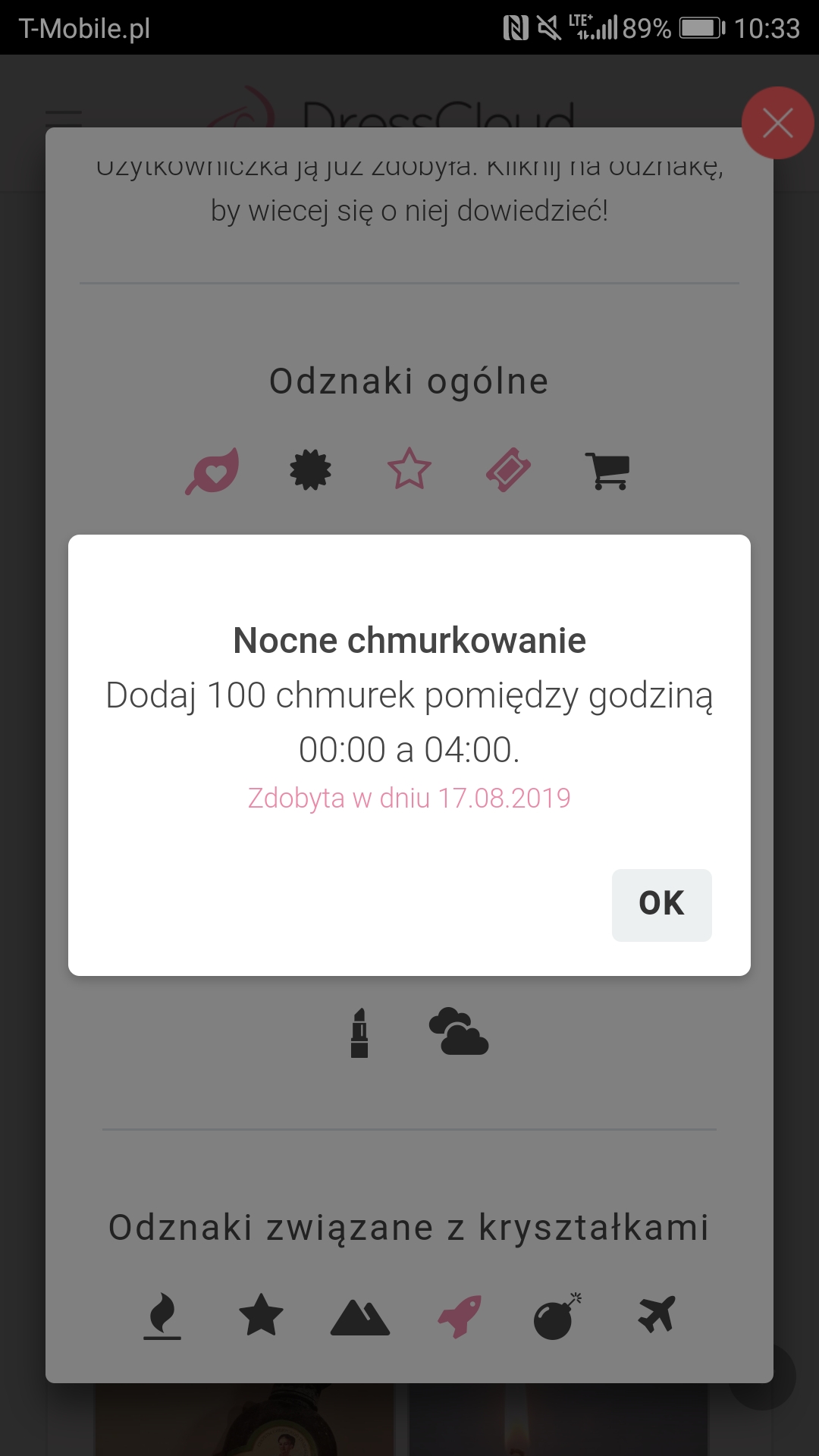Click the outlined star badge

pos(409,470)
